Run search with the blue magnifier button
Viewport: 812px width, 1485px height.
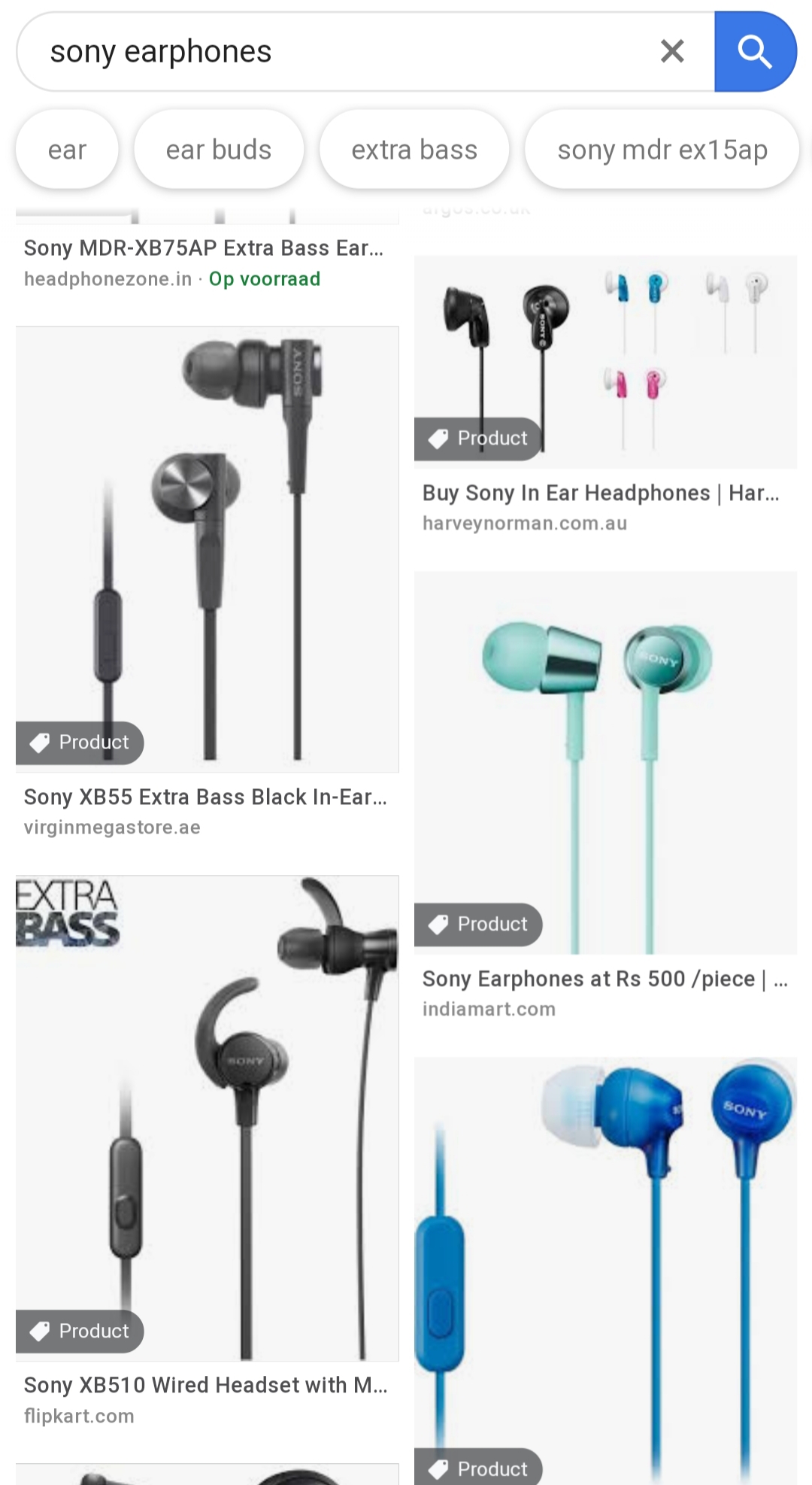755,52
